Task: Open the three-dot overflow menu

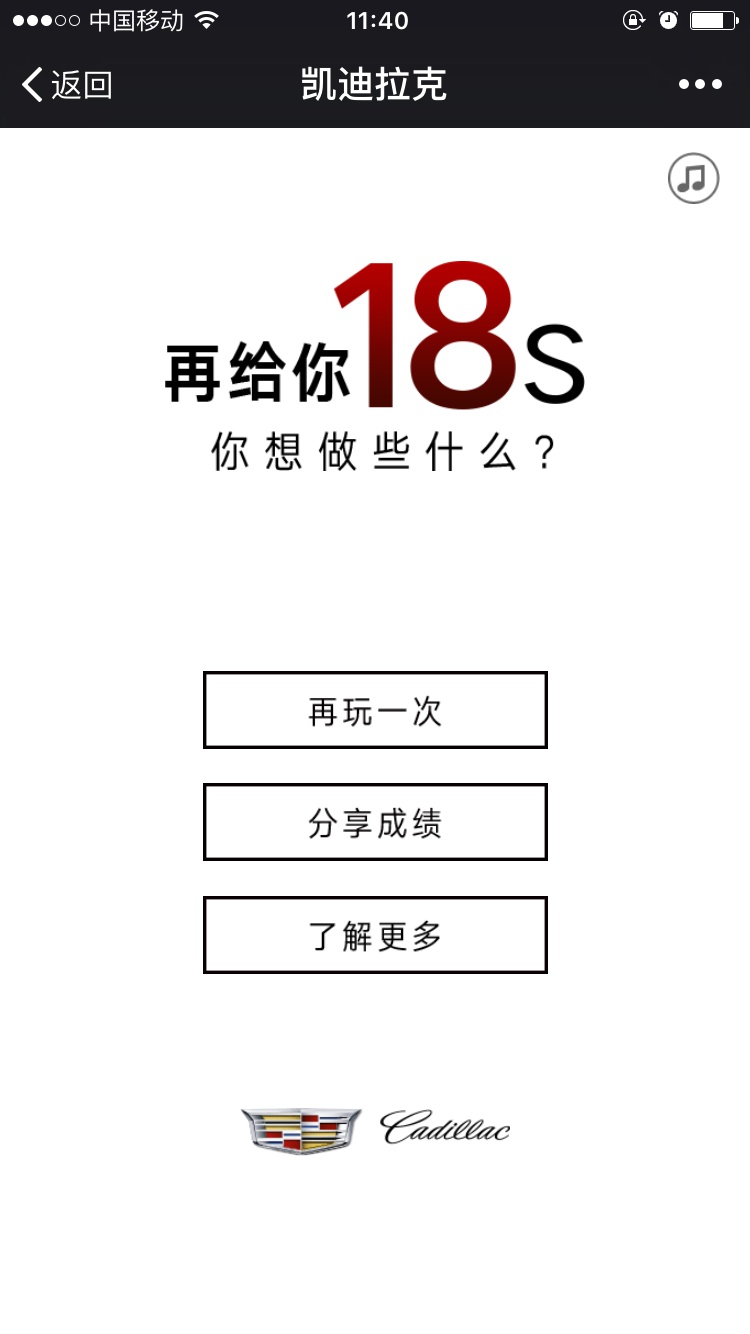Action: point(700,85)
